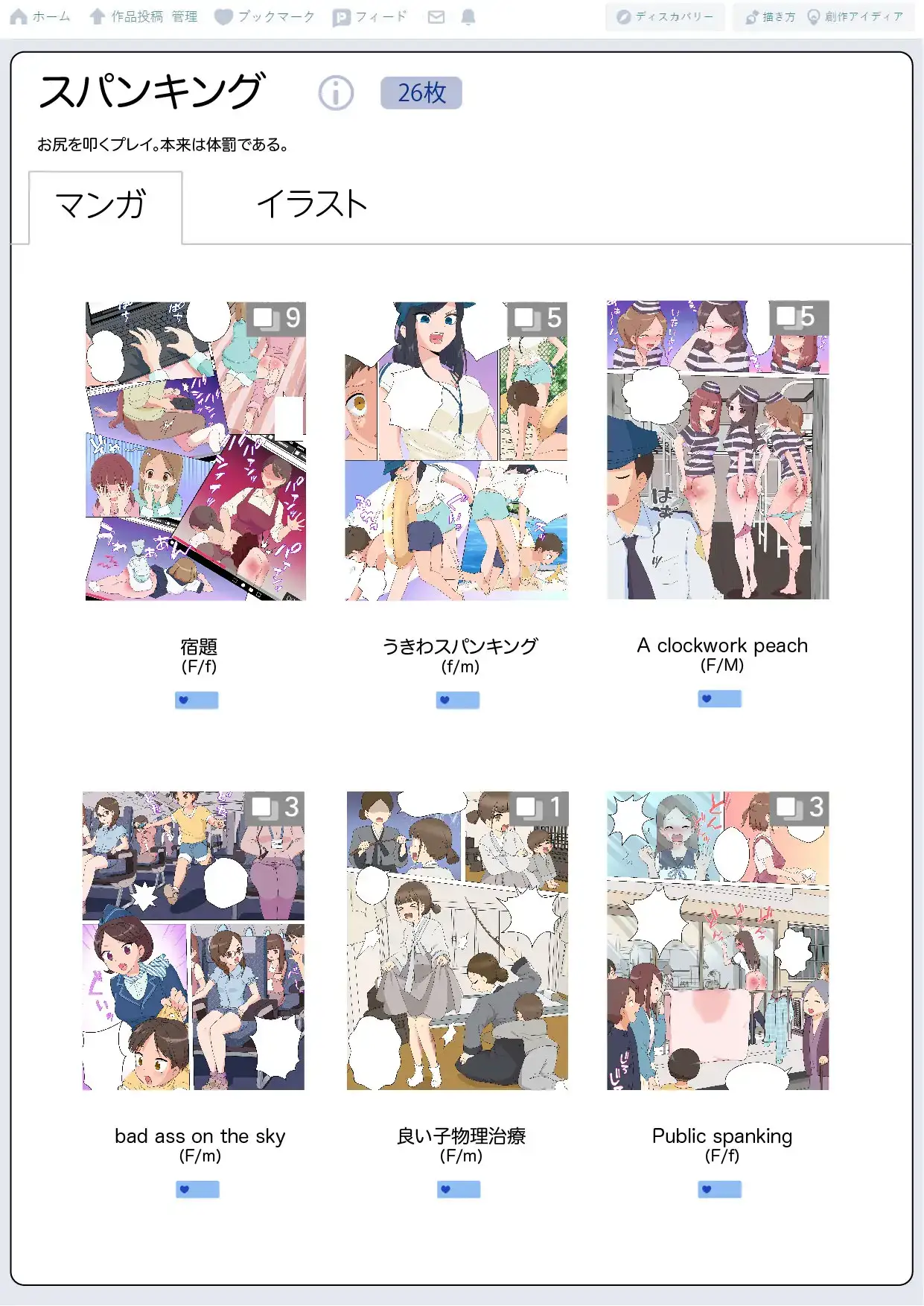Like the work titled 宿題

click(x=196, y=700)
